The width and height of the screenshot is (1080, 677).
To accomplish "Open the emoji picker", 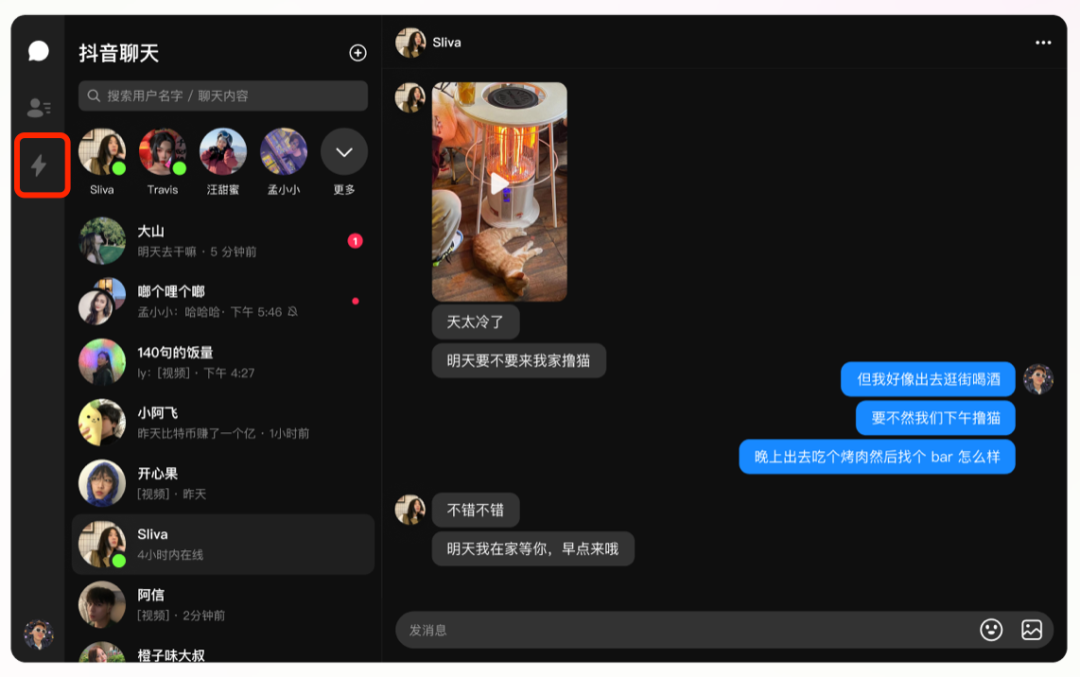I will point(991,630).
